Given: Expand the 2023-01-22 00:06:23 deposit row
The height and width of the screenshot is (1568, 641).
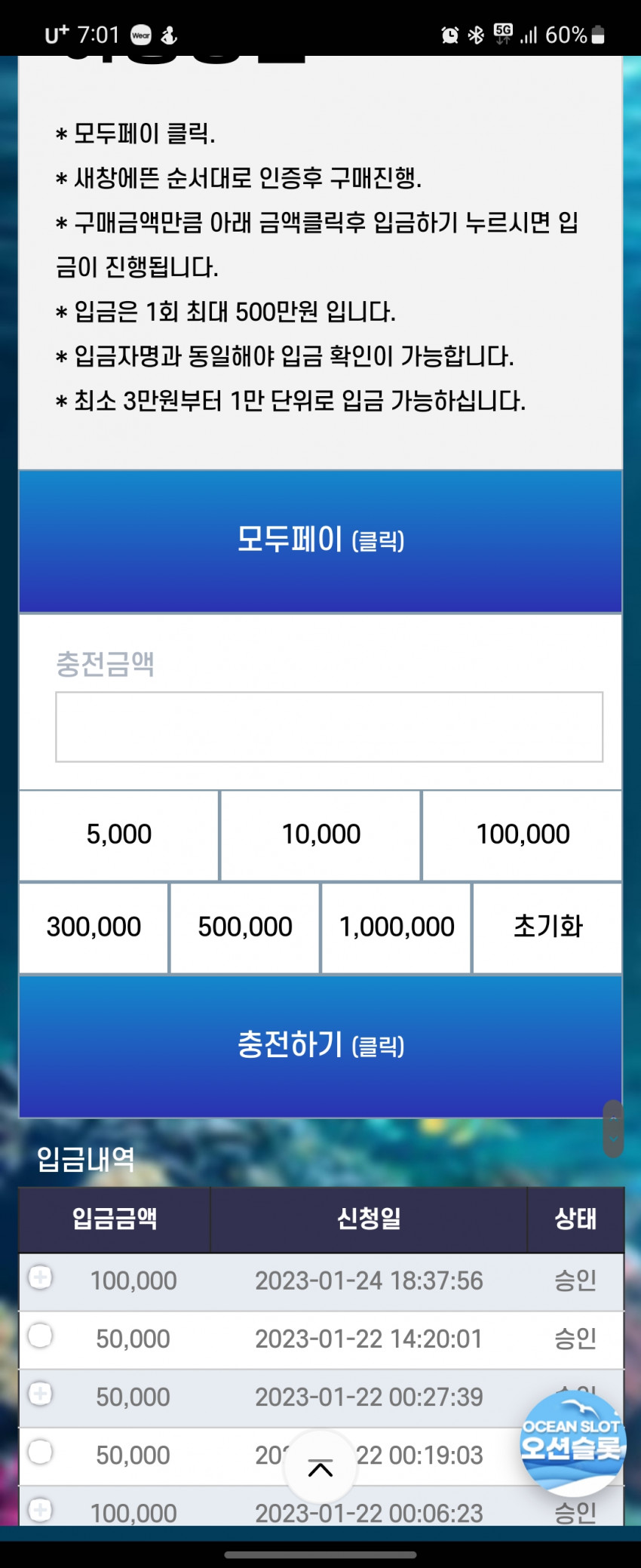Looking at the screenshot, I should point(40,1509).
